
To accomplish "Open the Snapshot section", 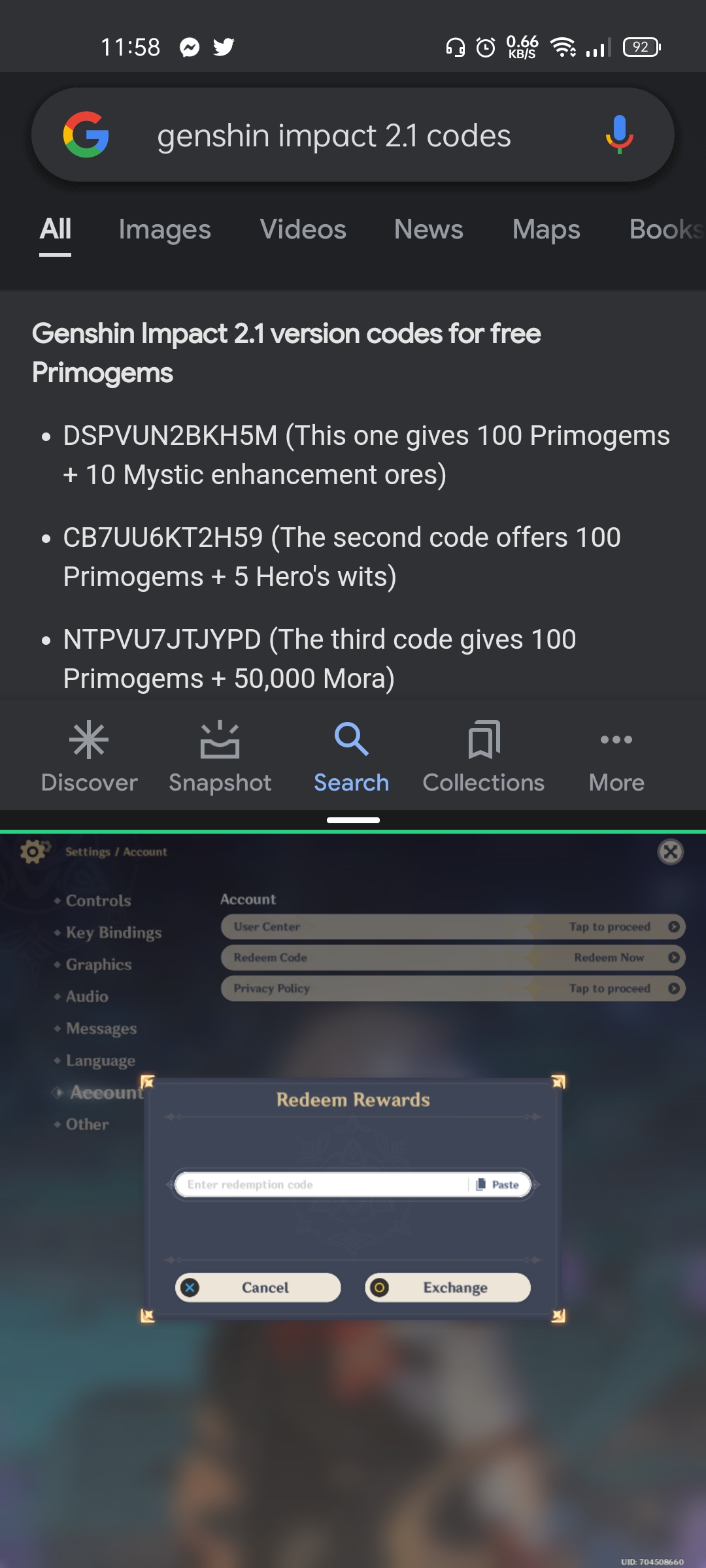I will pos(220,757).
